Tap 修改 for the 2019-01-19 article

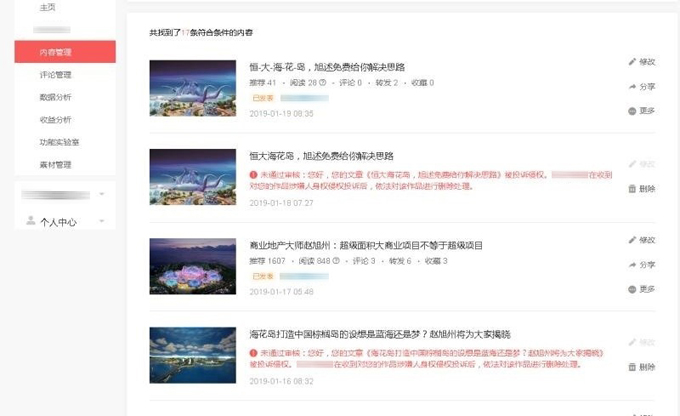(x=641, y=61)
